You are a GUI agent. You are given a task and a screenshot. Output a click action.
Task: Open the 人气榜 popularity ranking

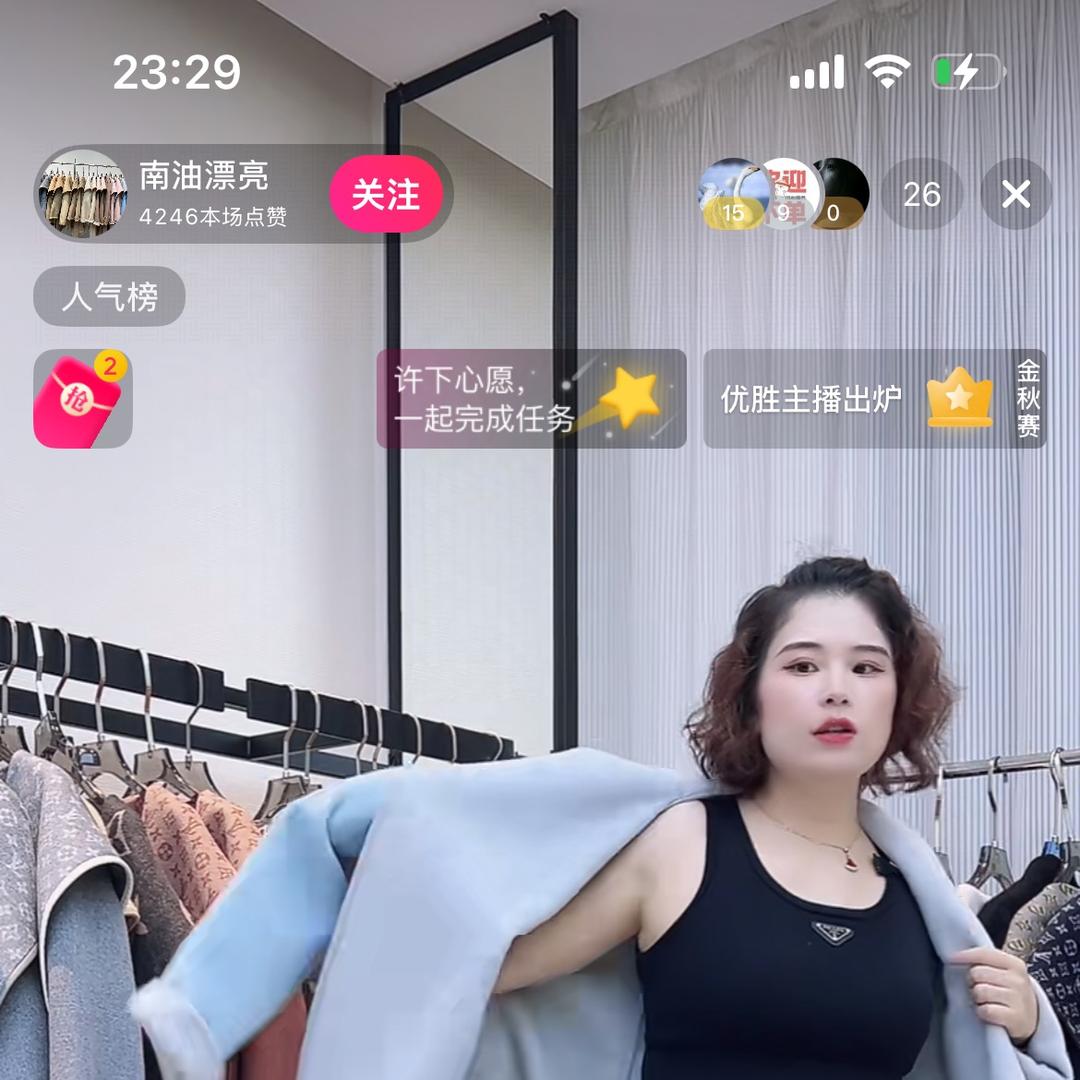110,297
